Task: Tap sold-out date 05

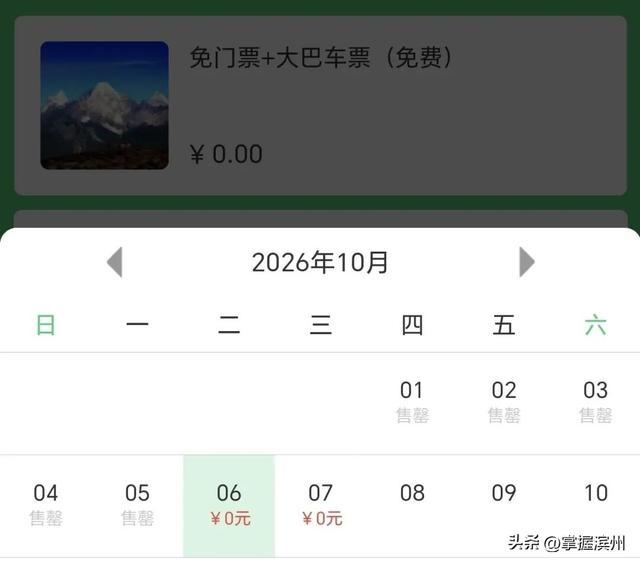Action: tap(138, 506)
